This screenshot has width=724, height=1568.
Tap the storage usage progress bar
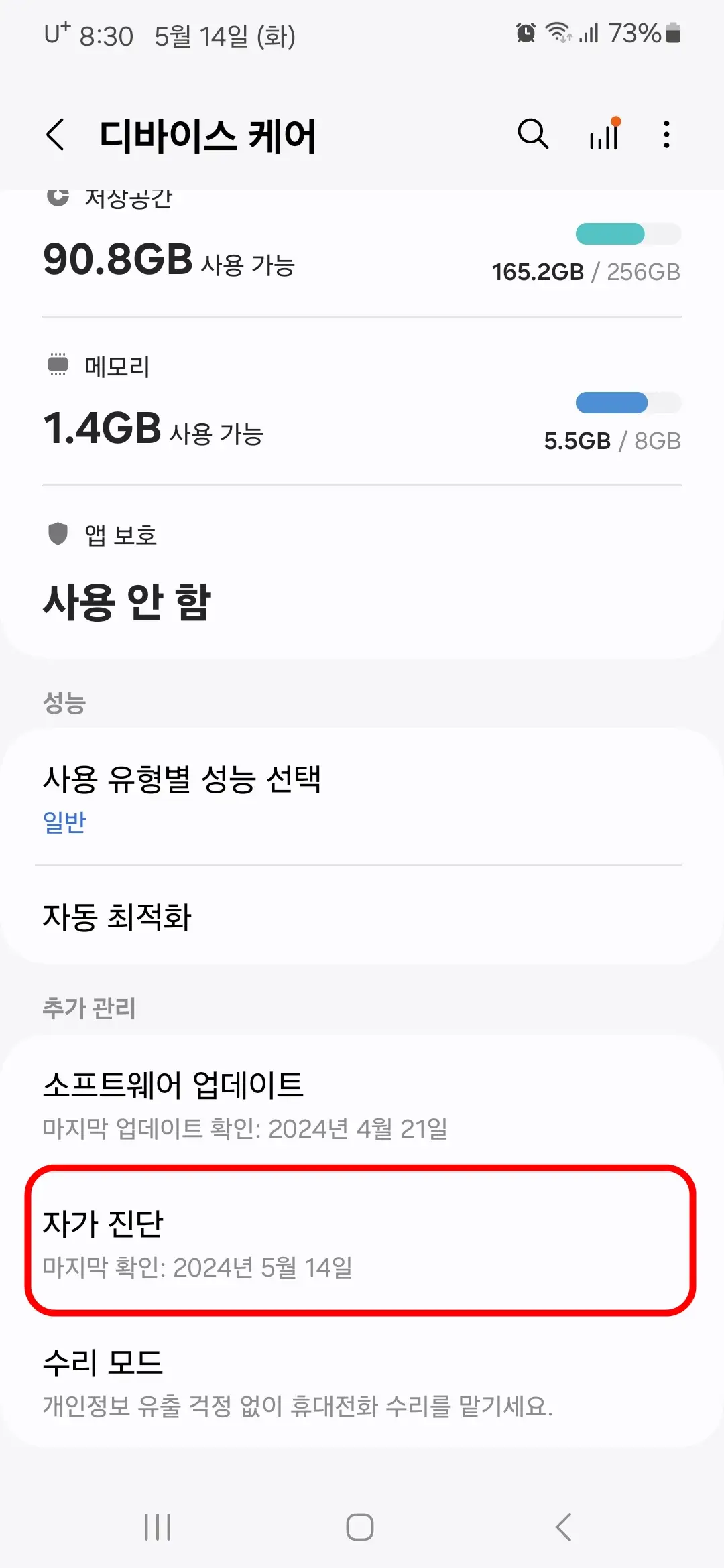tap(628, 234)
